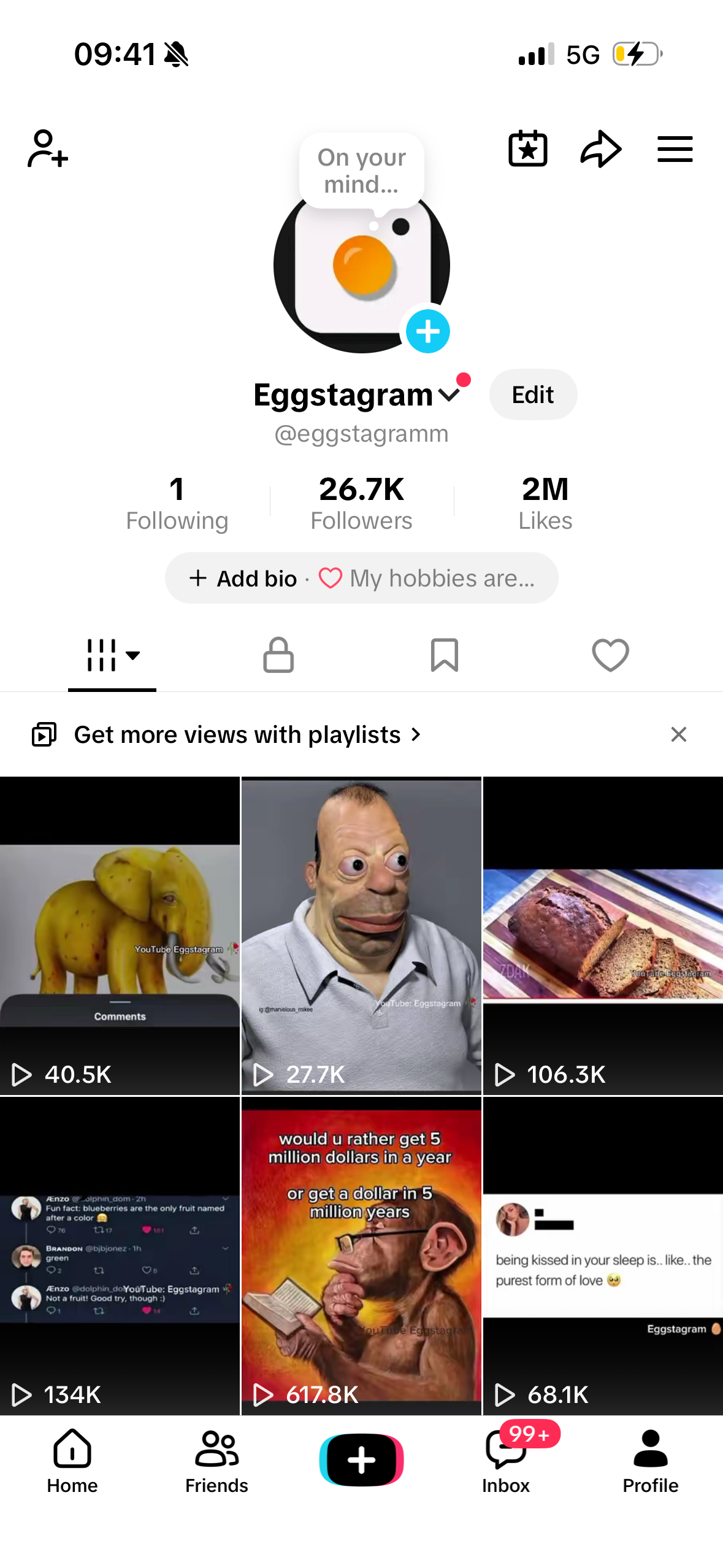Go to the Inbox tab
Image resolution: width=723 pixels, height=1568 pixels.
point(506,1460)
